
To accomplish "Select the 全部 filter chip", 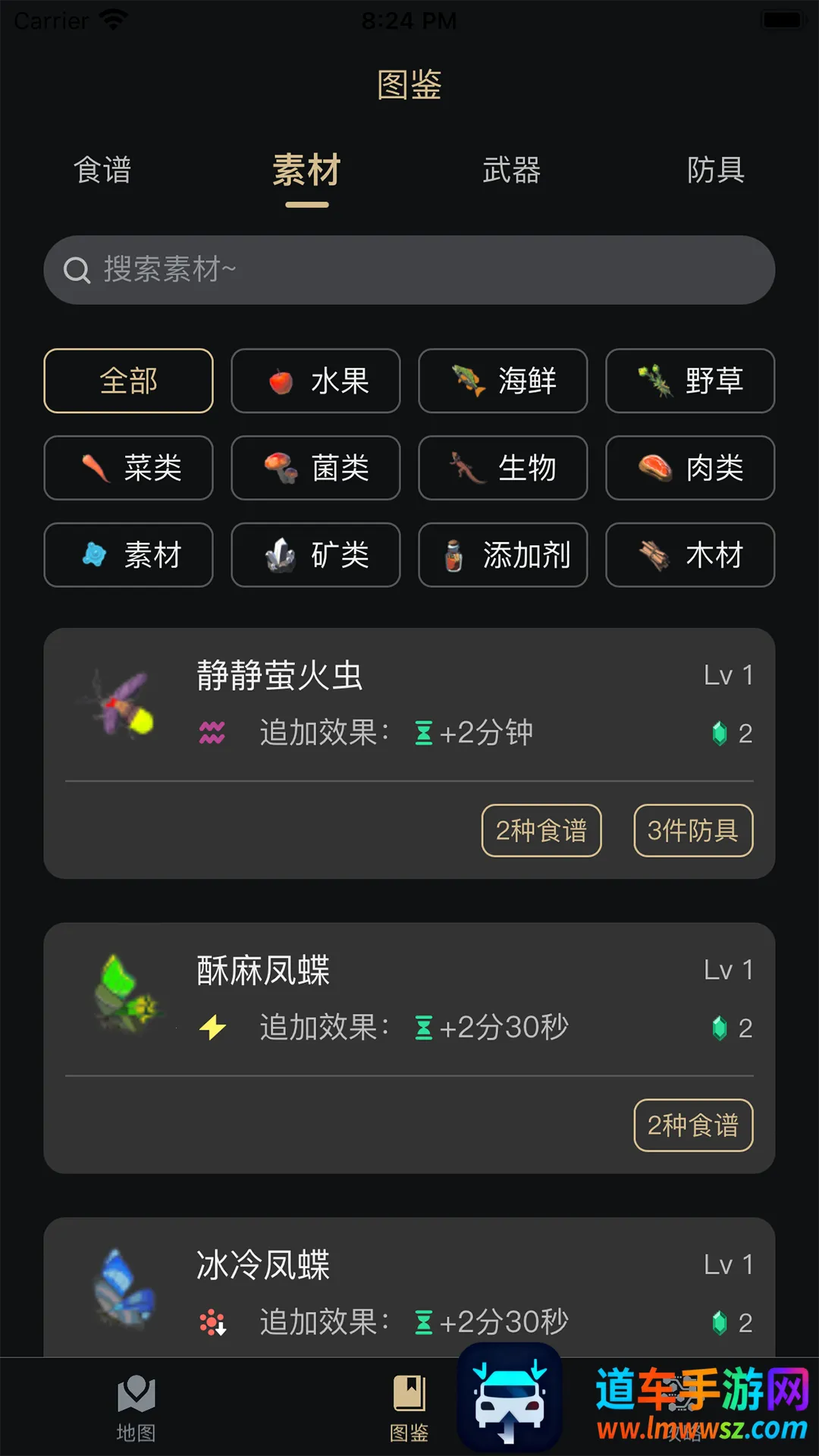I will [x=128, y=381].
